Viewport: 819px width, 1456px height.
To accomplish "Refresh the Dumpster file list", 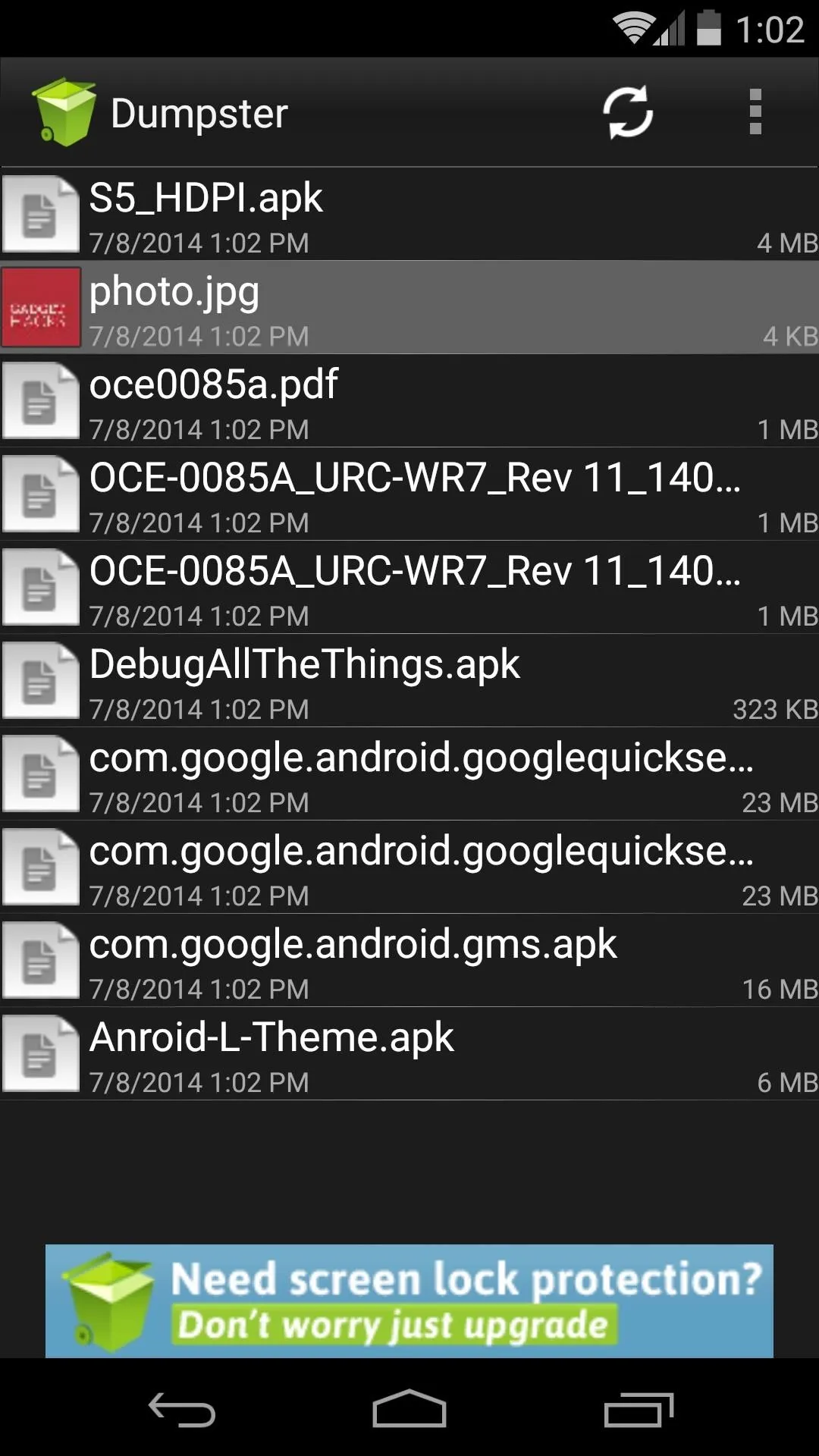I will [628, 113].
